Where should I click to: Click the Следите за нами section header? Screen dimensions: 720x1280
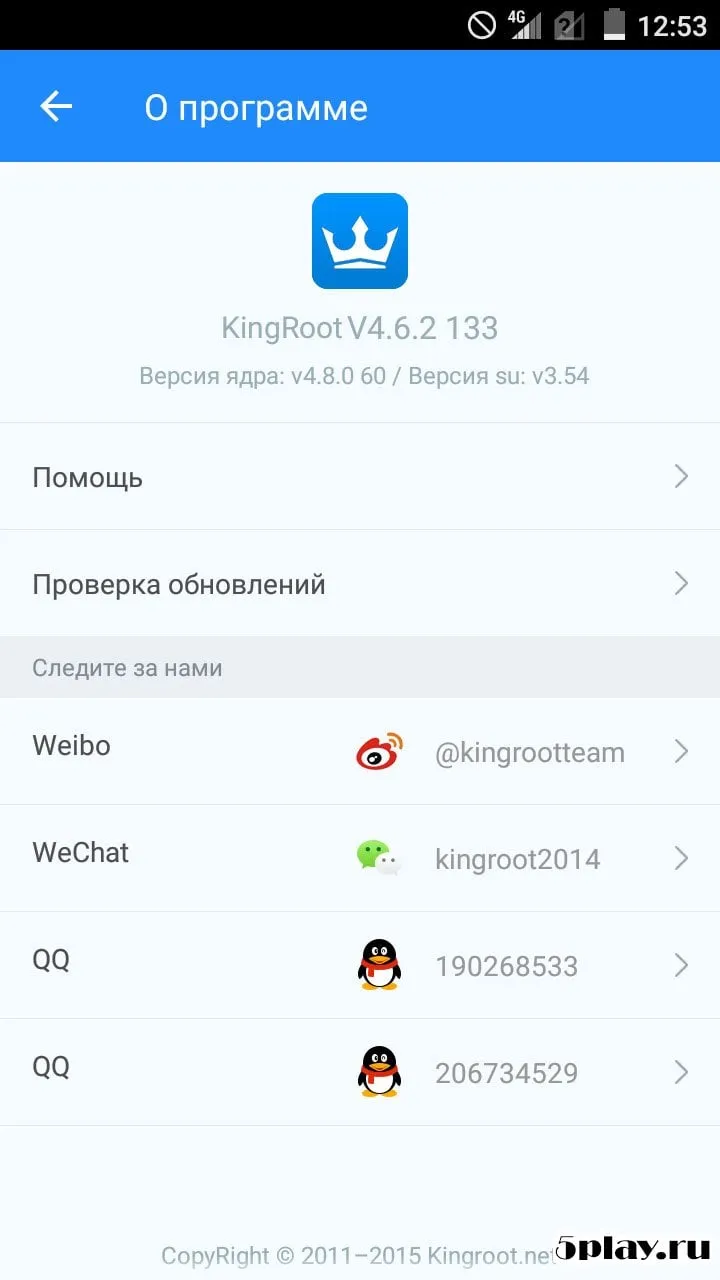coord(128,667)
